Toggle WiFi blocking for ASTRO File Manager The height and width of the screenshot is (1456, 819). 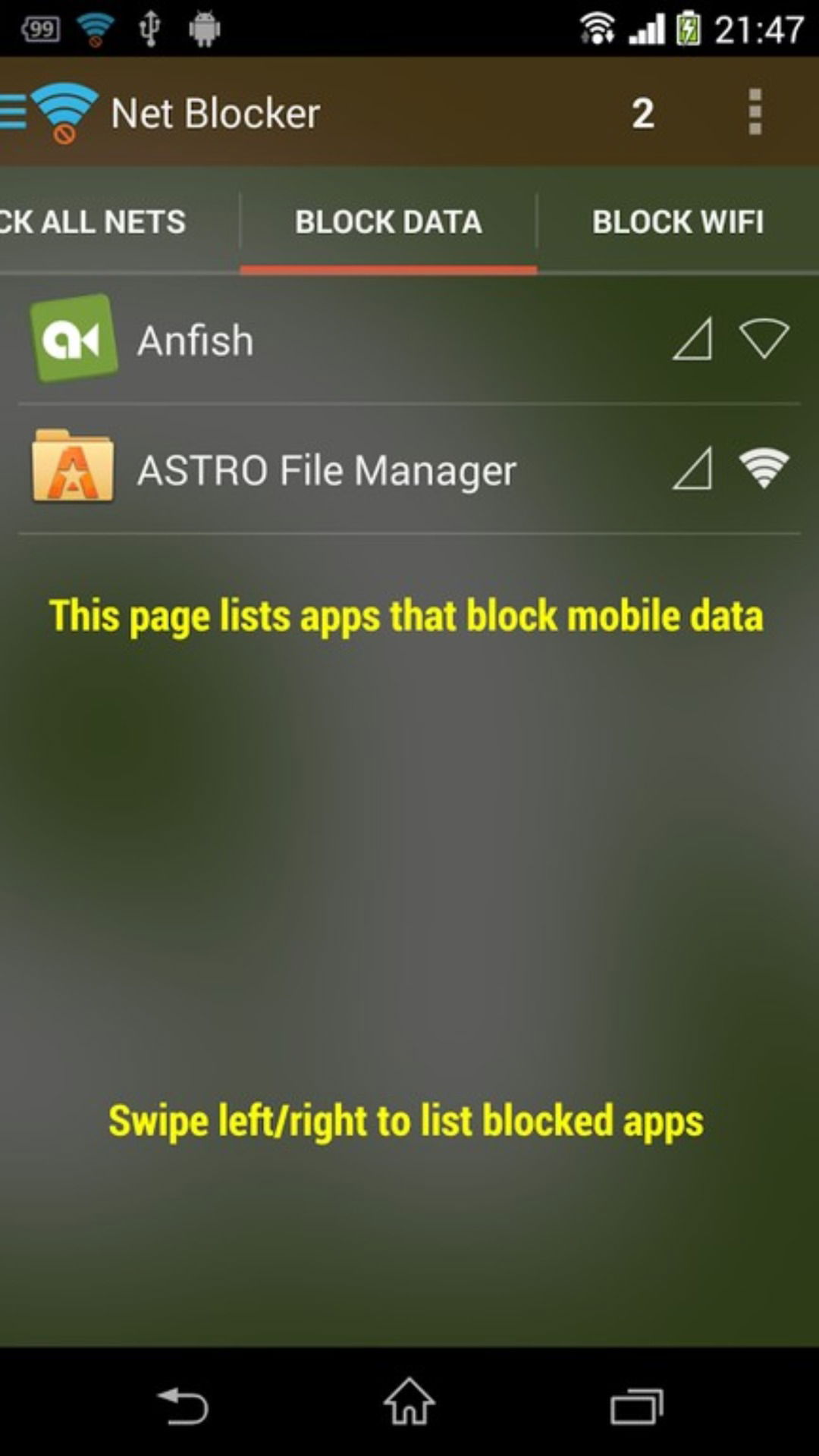[764, 469]
